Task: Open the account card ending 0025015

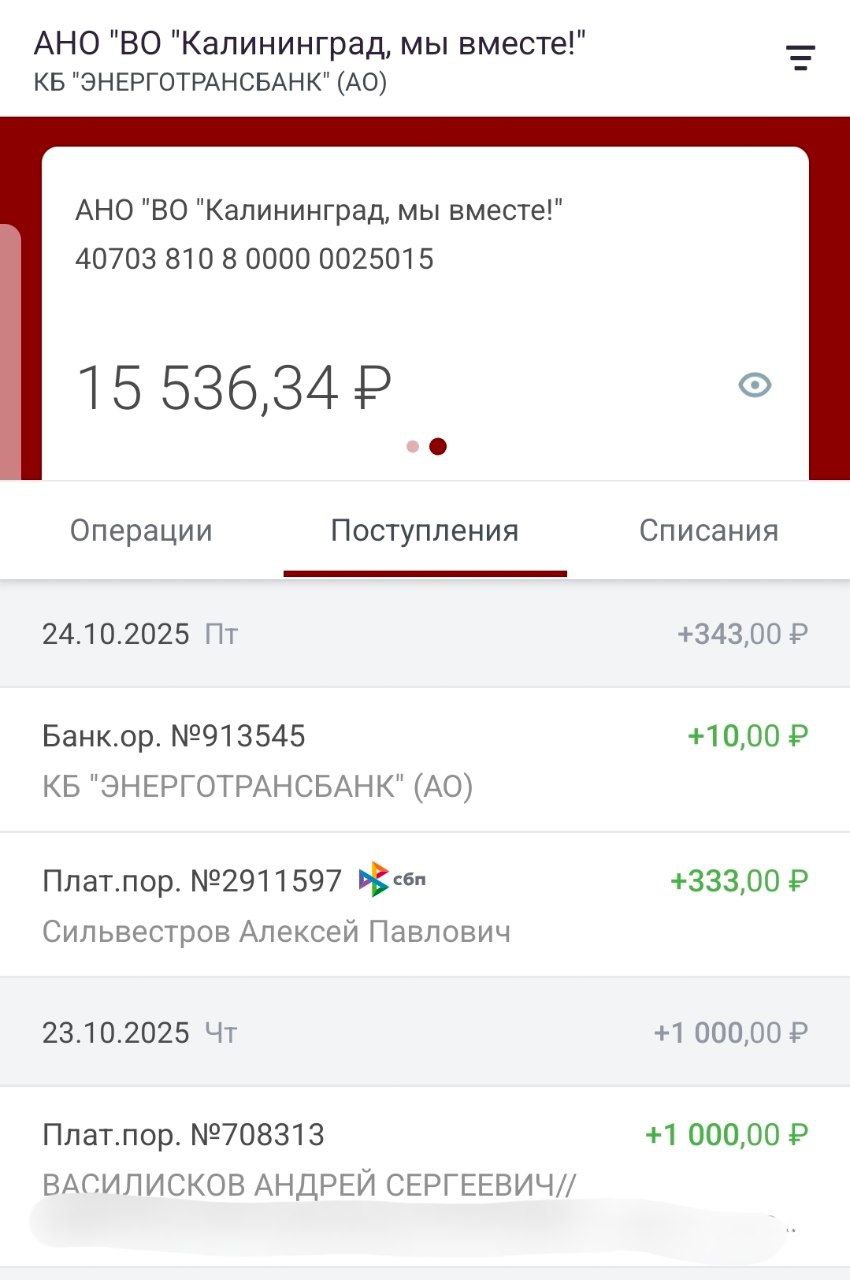Action: 424,300
